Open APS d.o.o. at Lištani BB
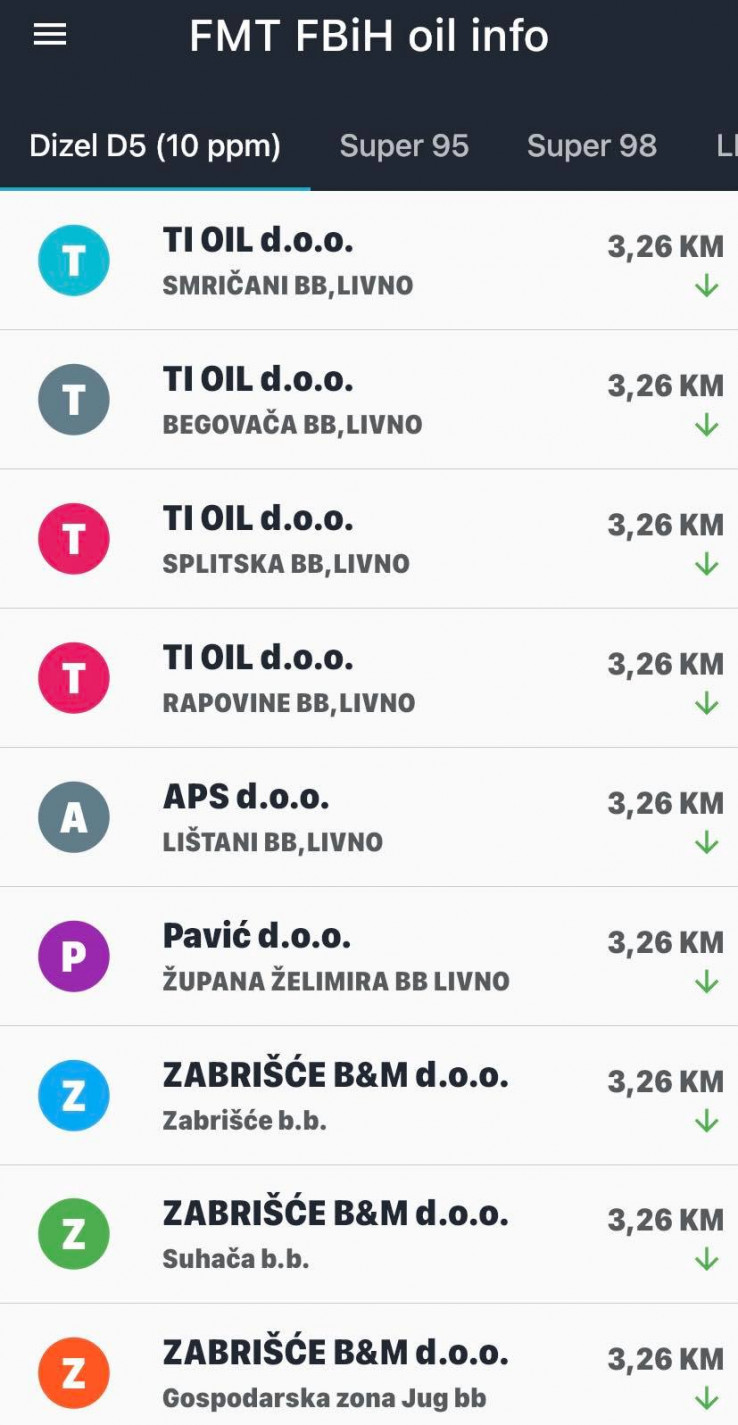 369,817
